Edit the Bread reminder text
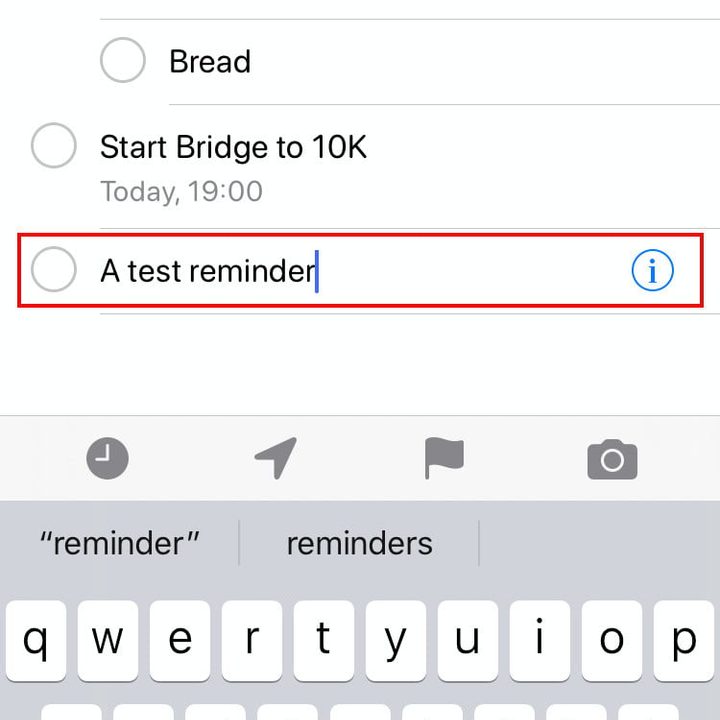Screen dimensions: 720x720 (x=210, y=62)
